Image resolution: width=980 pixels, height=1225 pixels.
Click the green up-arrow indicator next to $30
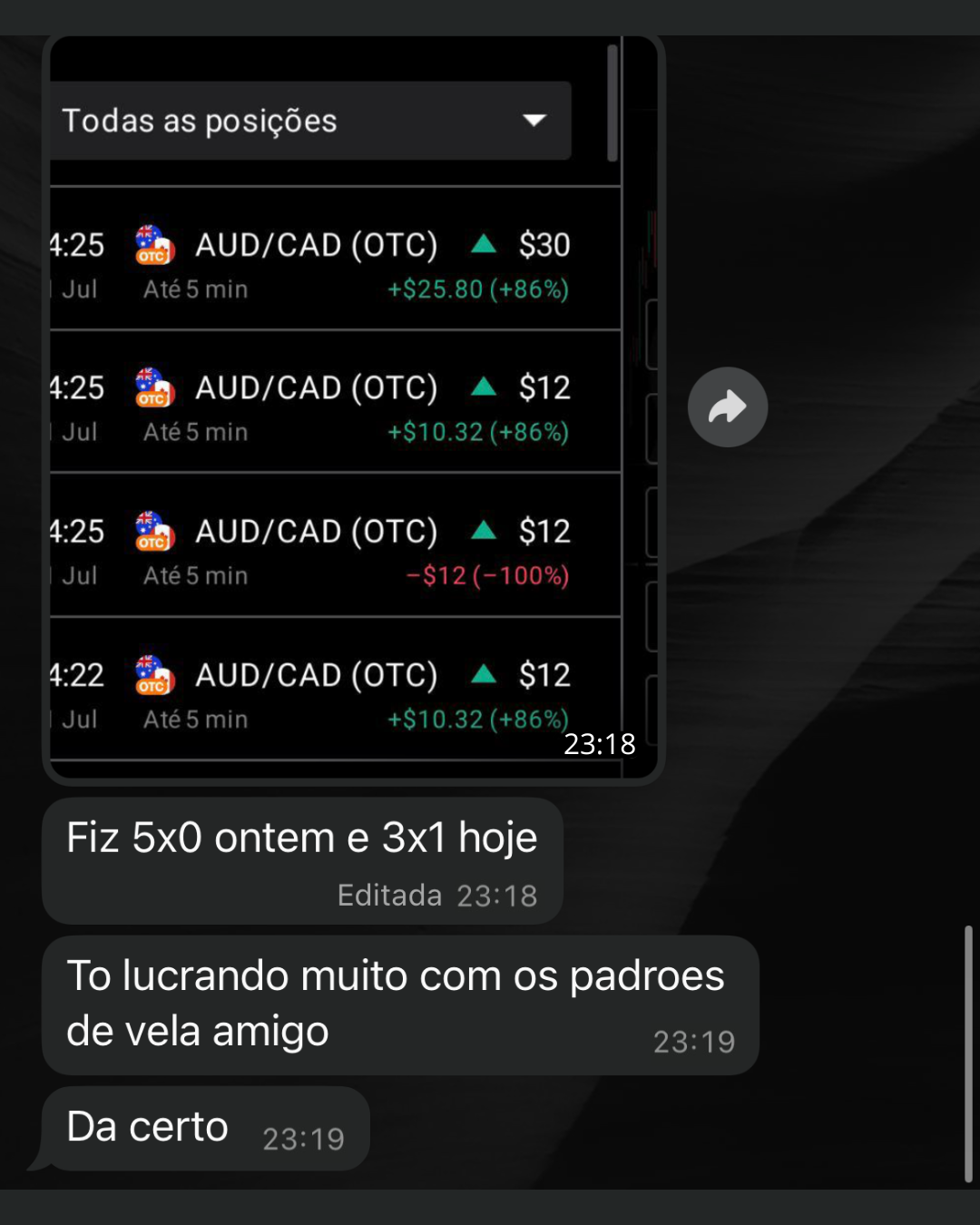485,243
